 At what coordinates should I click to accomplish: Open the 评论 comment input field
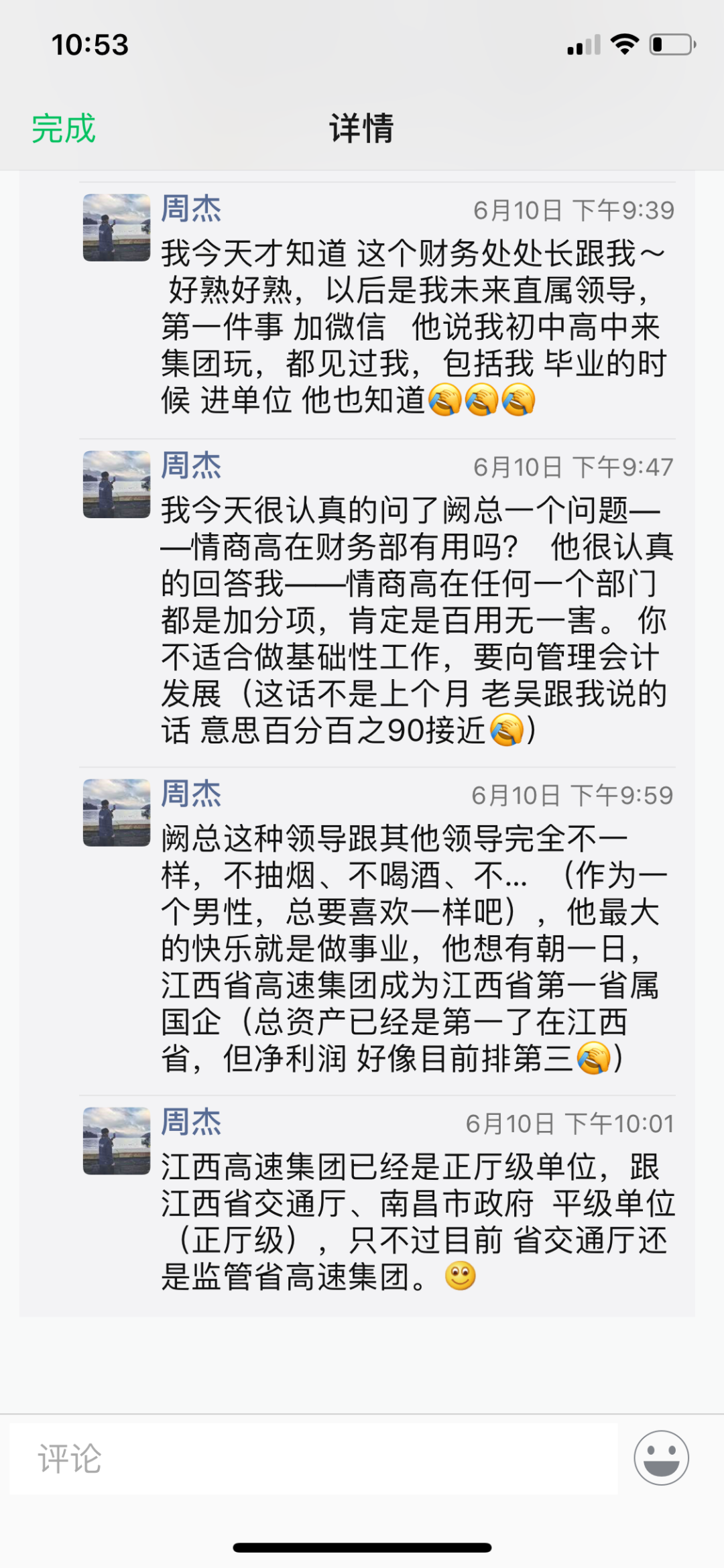tap(313, 1458)
